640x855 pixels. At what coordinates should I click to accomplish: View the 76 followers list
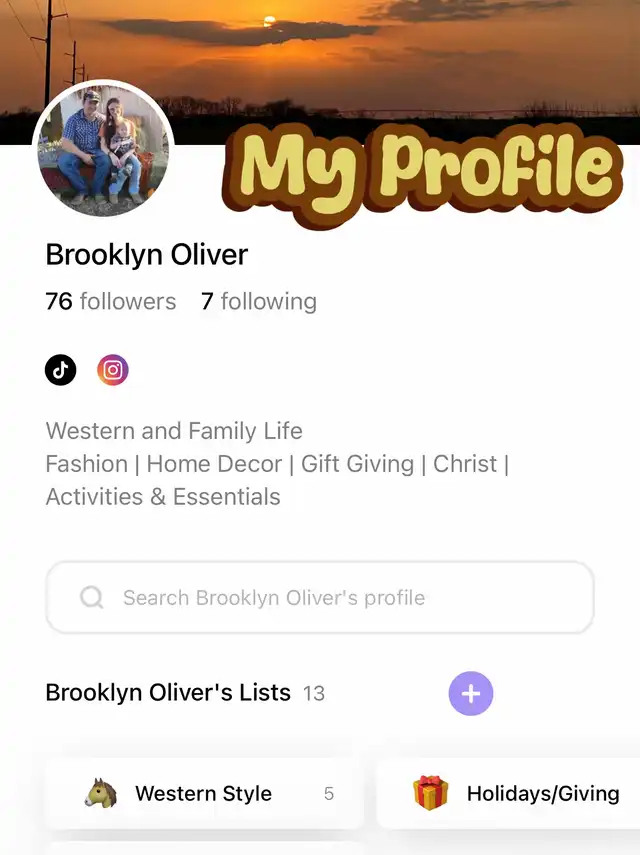[x=111, y=301]
